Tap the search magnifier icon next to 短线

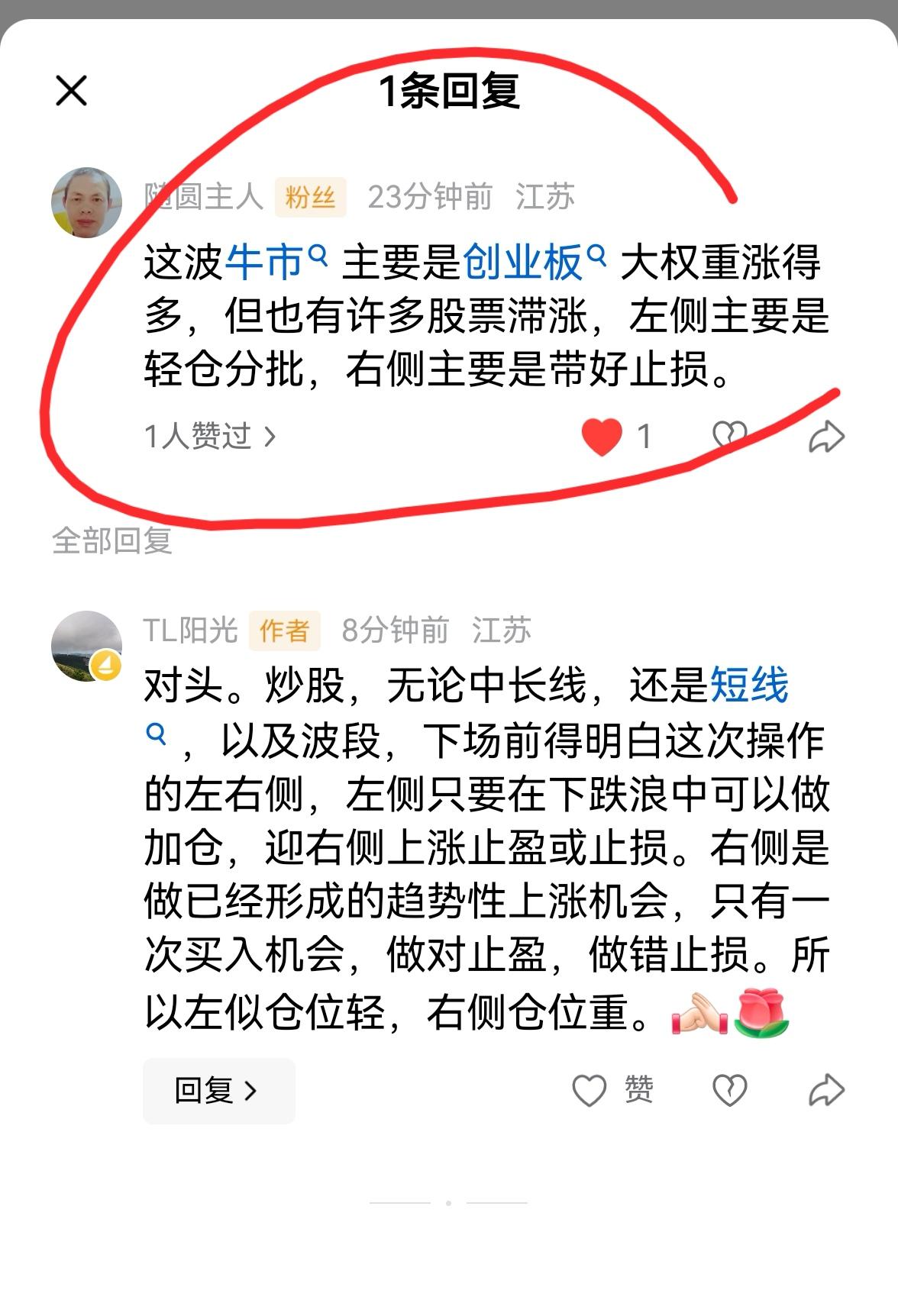click(157, 734)
